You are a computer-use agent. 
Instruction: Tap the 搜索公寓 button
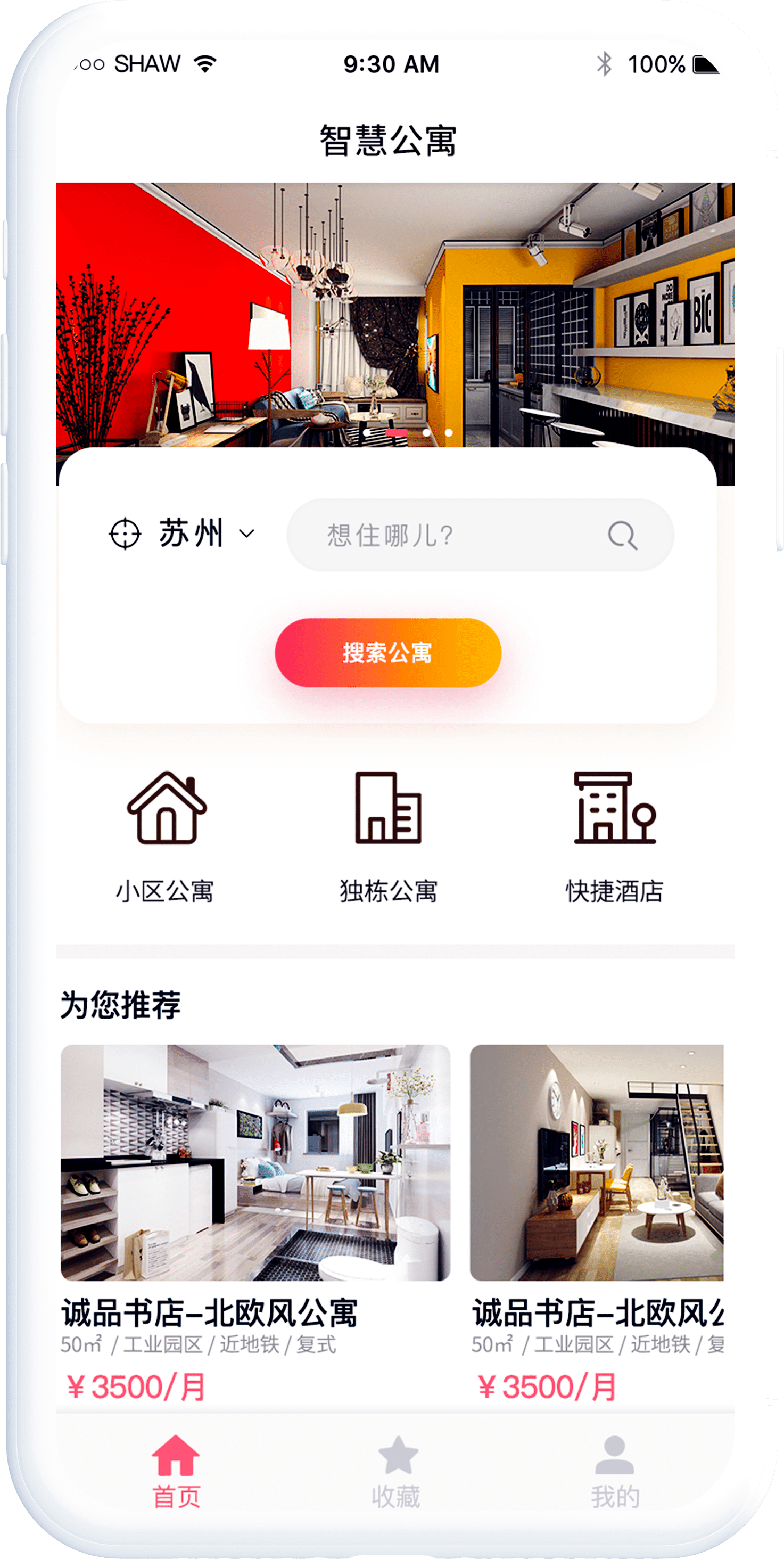(388, 652)
